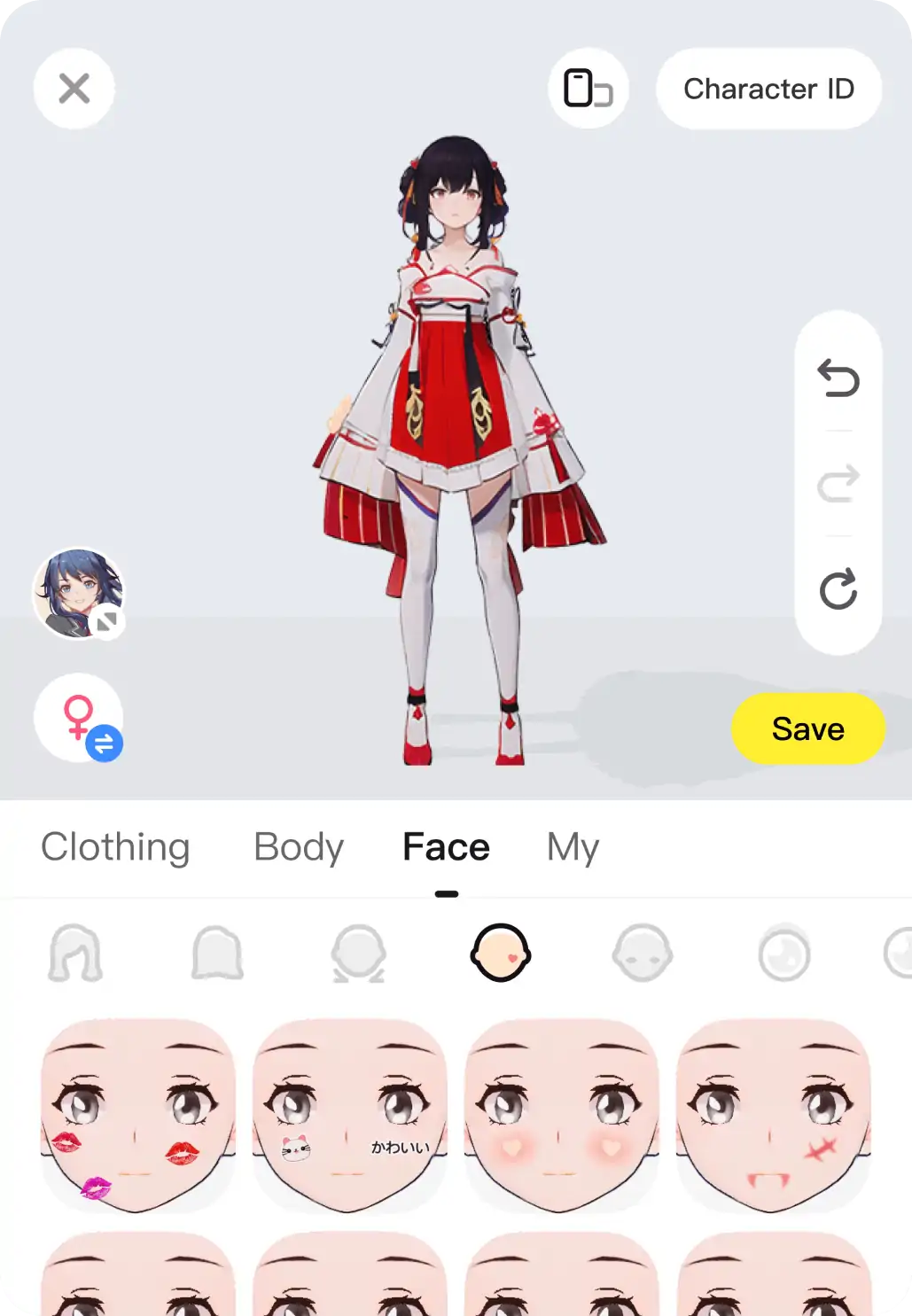This screenshot has height=1316, width=912.
Task: Save the character
Action: click(x=807, y=728)
